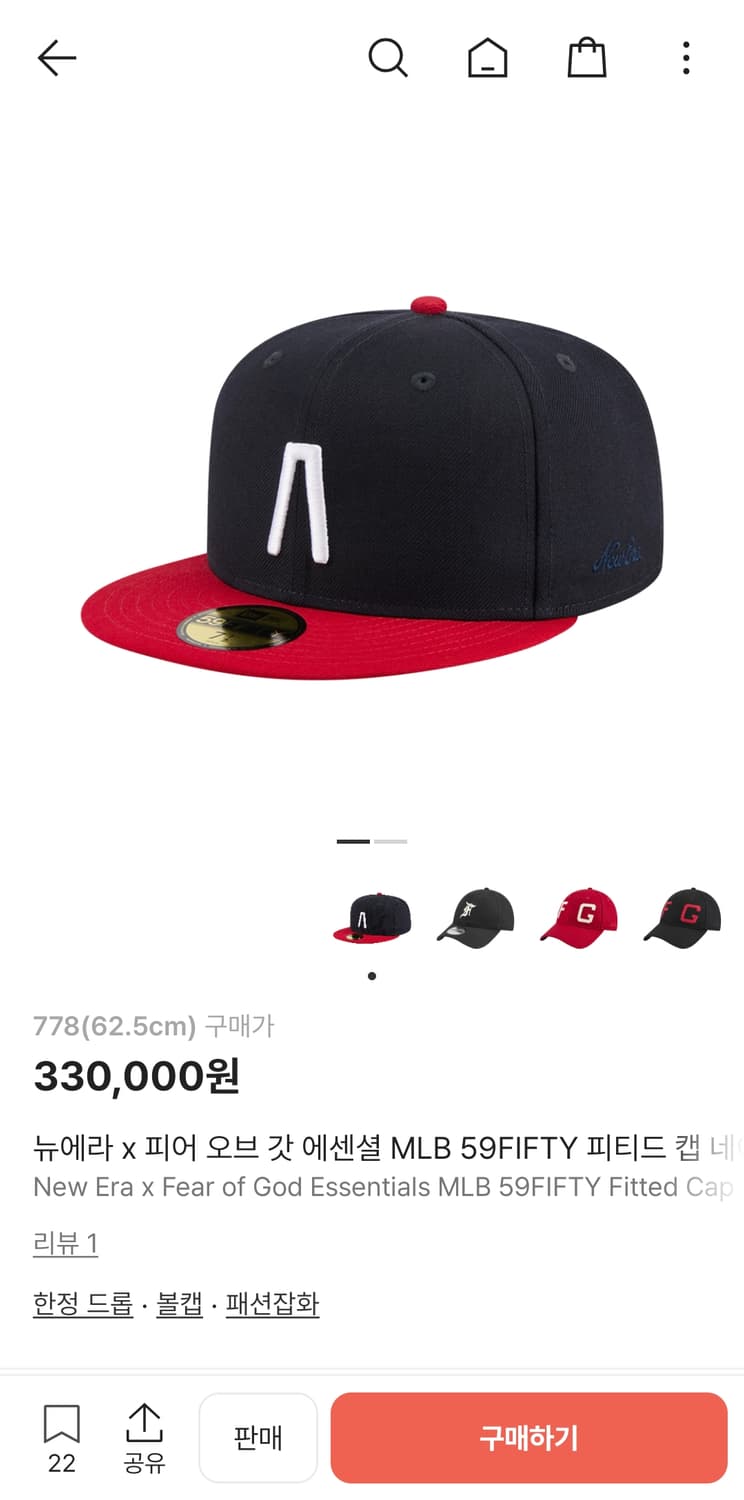Open the search function
744x1500 pixels.
coord(388,57)
